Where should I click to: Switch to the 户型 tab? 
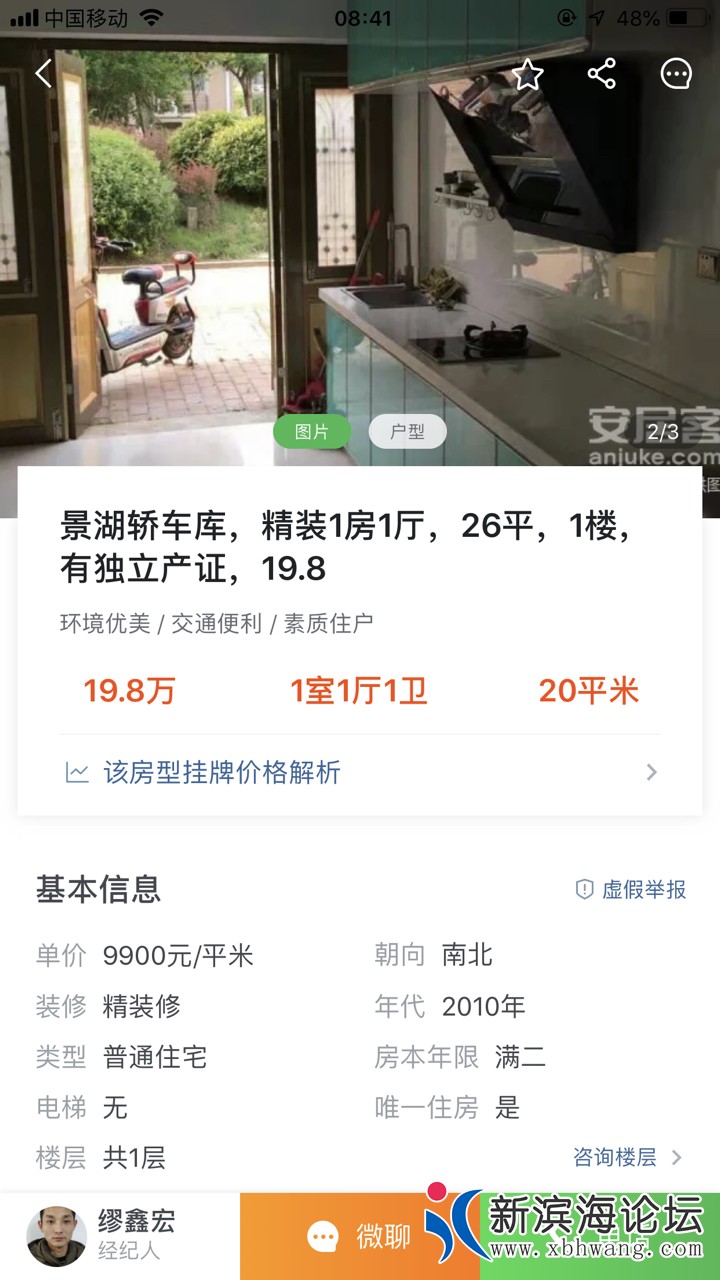click(407, 432)
